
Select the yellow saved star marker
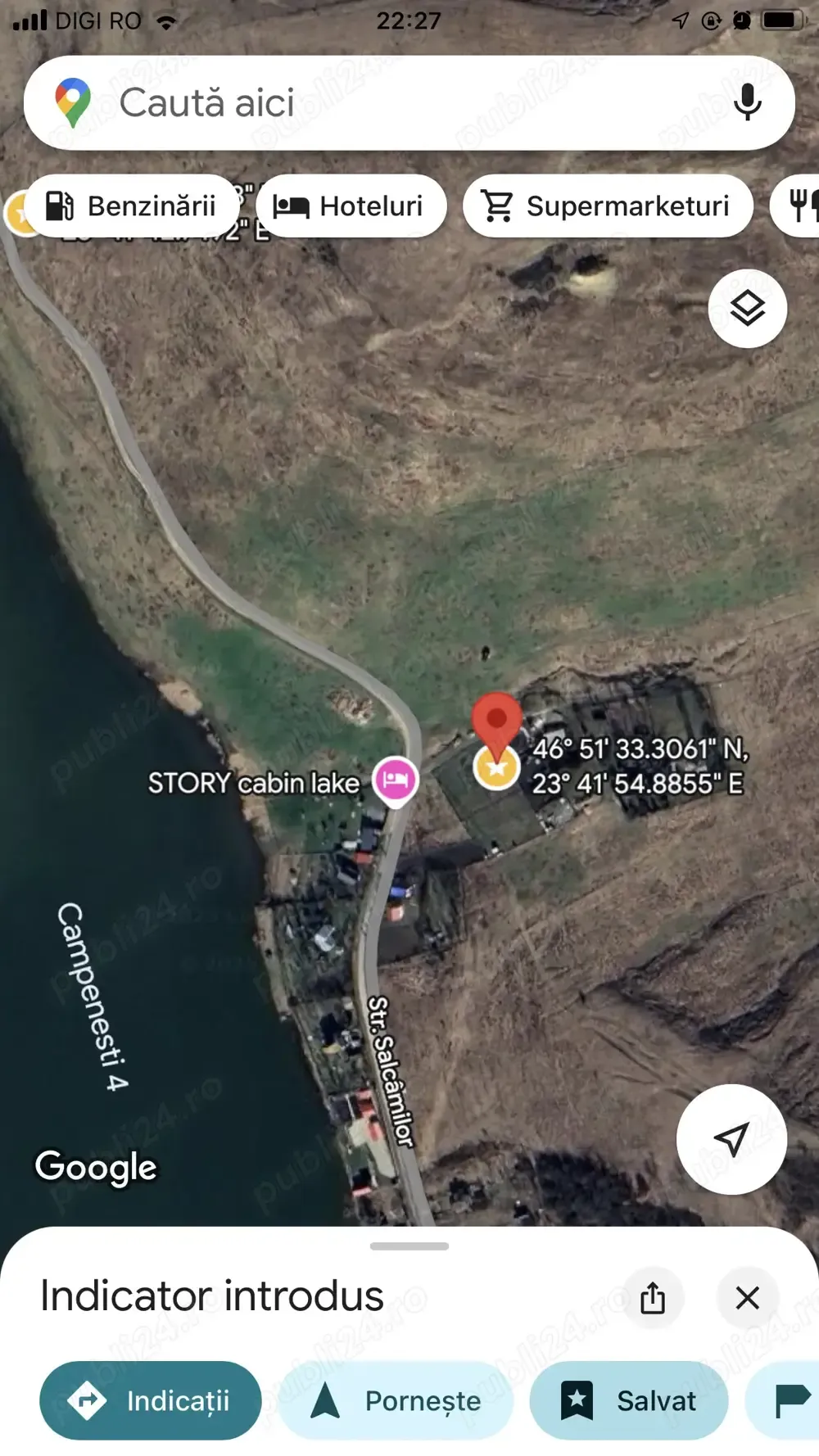[496, 768]
